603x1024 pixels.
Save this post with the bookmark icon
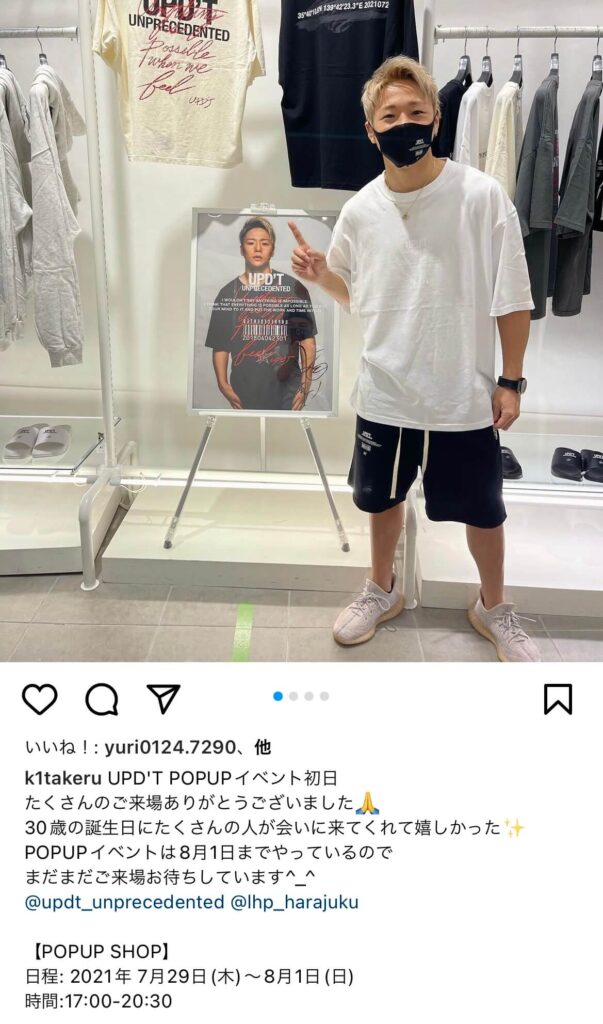pos(557,698)
